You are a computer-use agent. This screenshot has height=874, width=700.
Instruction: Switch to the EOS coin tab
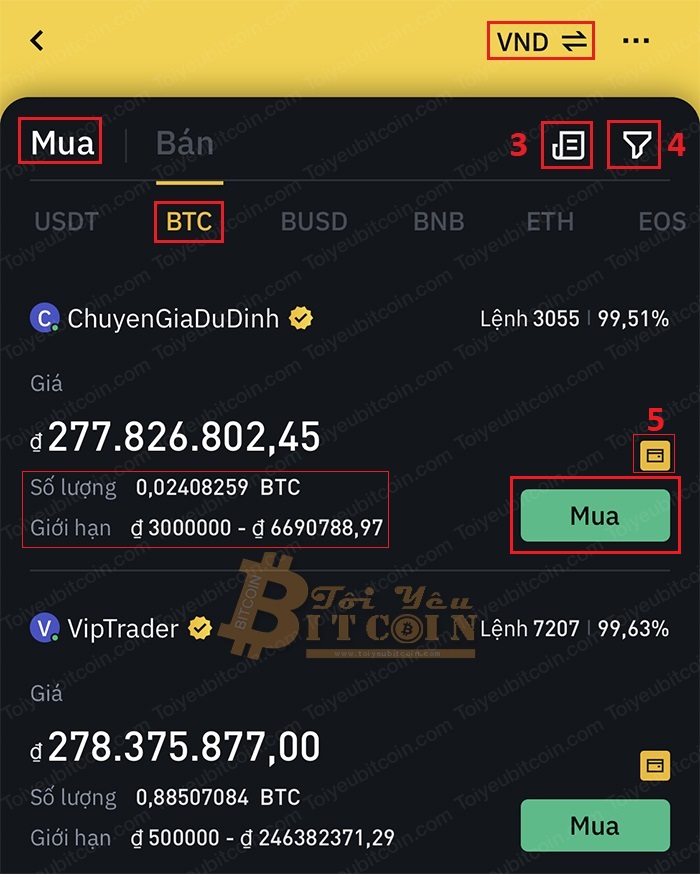(x=661, y=221)
